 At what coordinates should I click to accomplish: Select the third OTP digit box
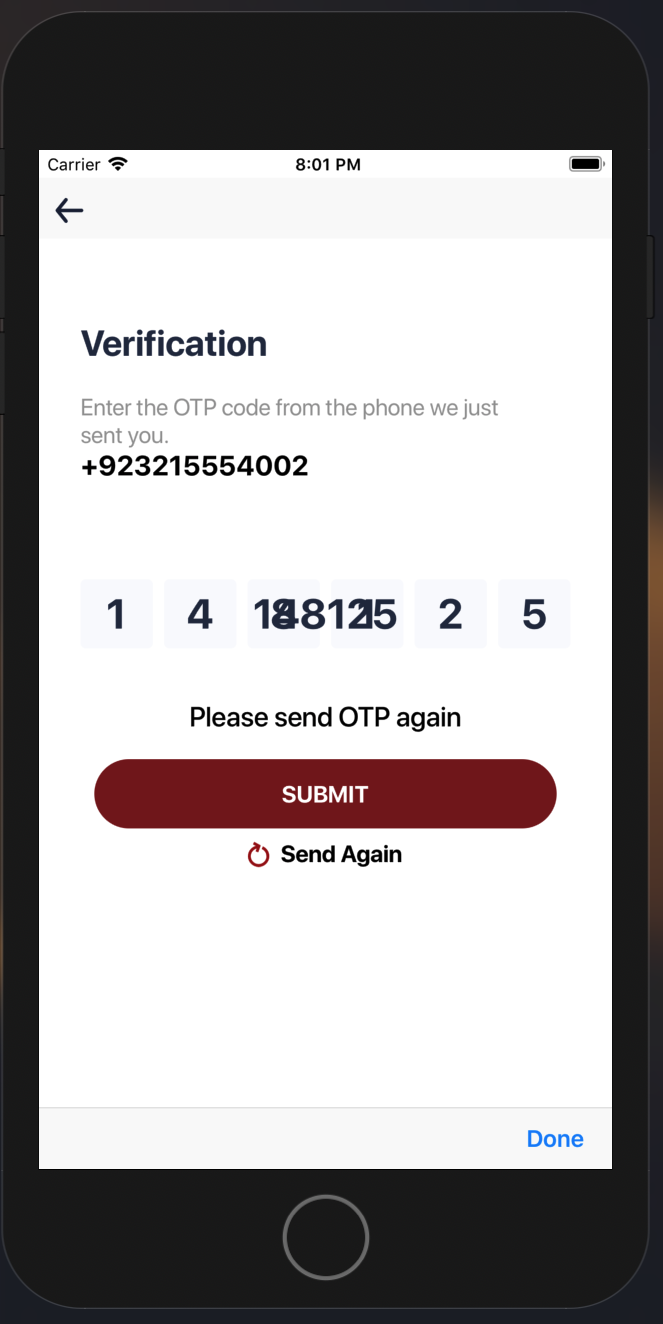click(x=284, y=614)
